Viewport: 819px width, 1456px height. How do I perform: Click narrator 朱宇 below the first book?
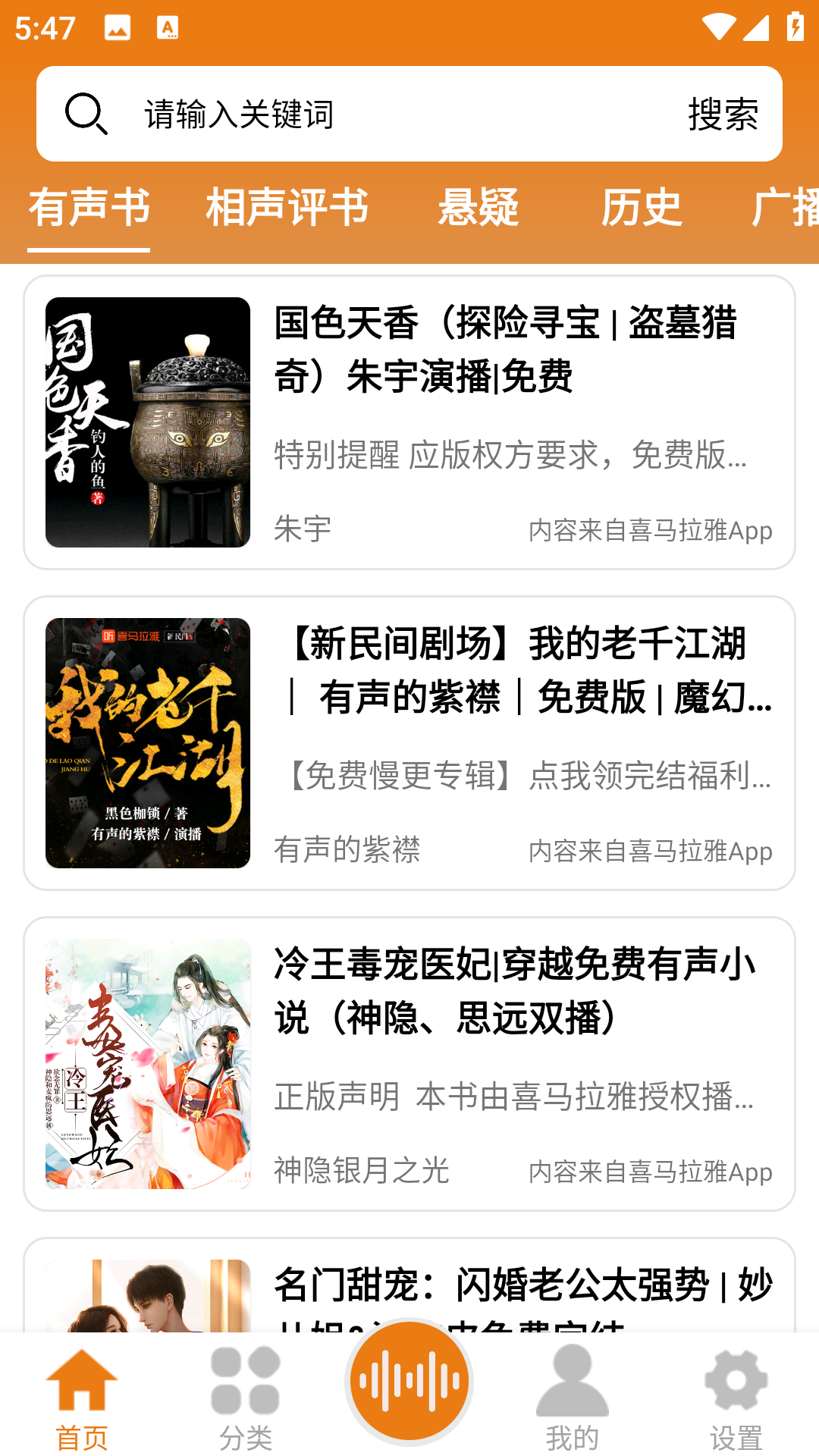[303, 532]
